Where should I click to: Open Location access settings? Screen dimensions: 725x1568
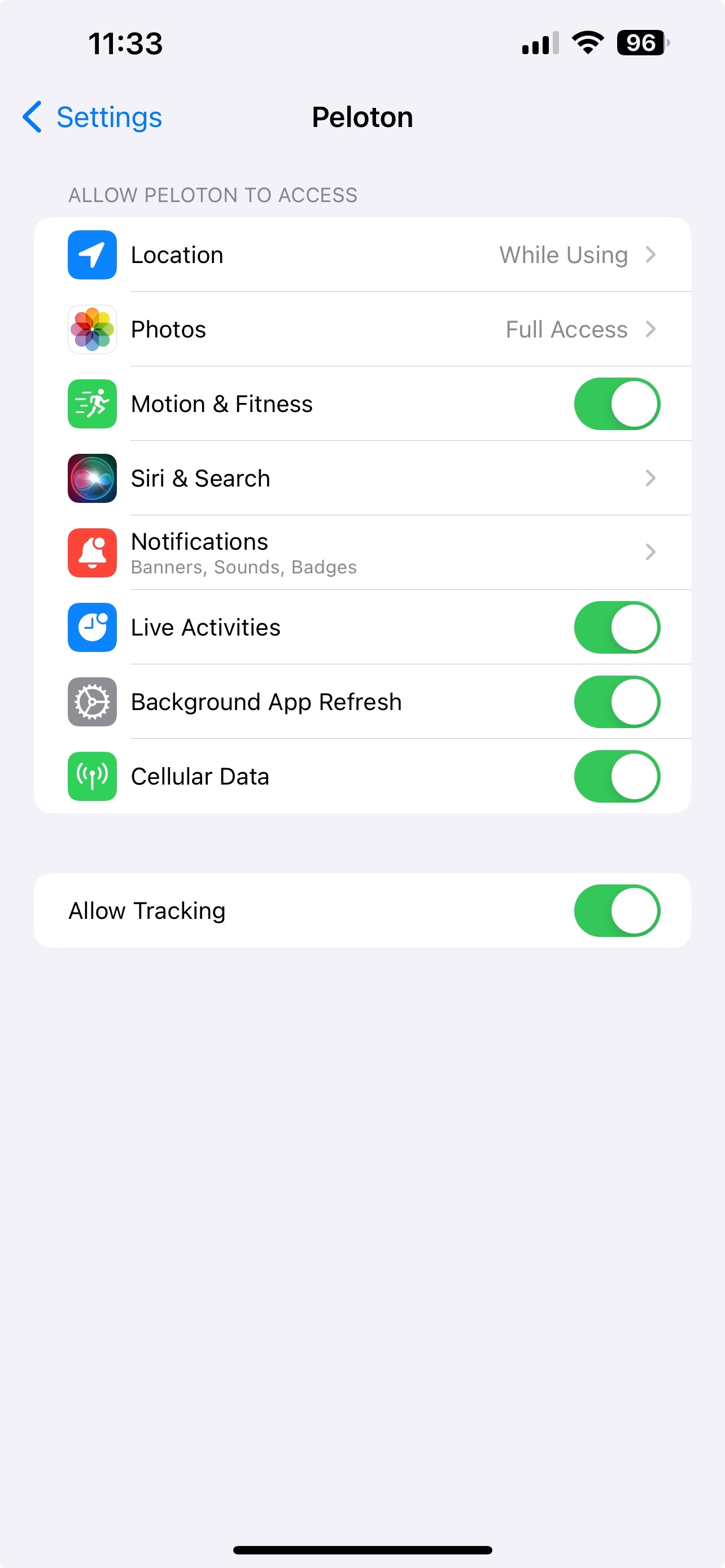point(361,255)
